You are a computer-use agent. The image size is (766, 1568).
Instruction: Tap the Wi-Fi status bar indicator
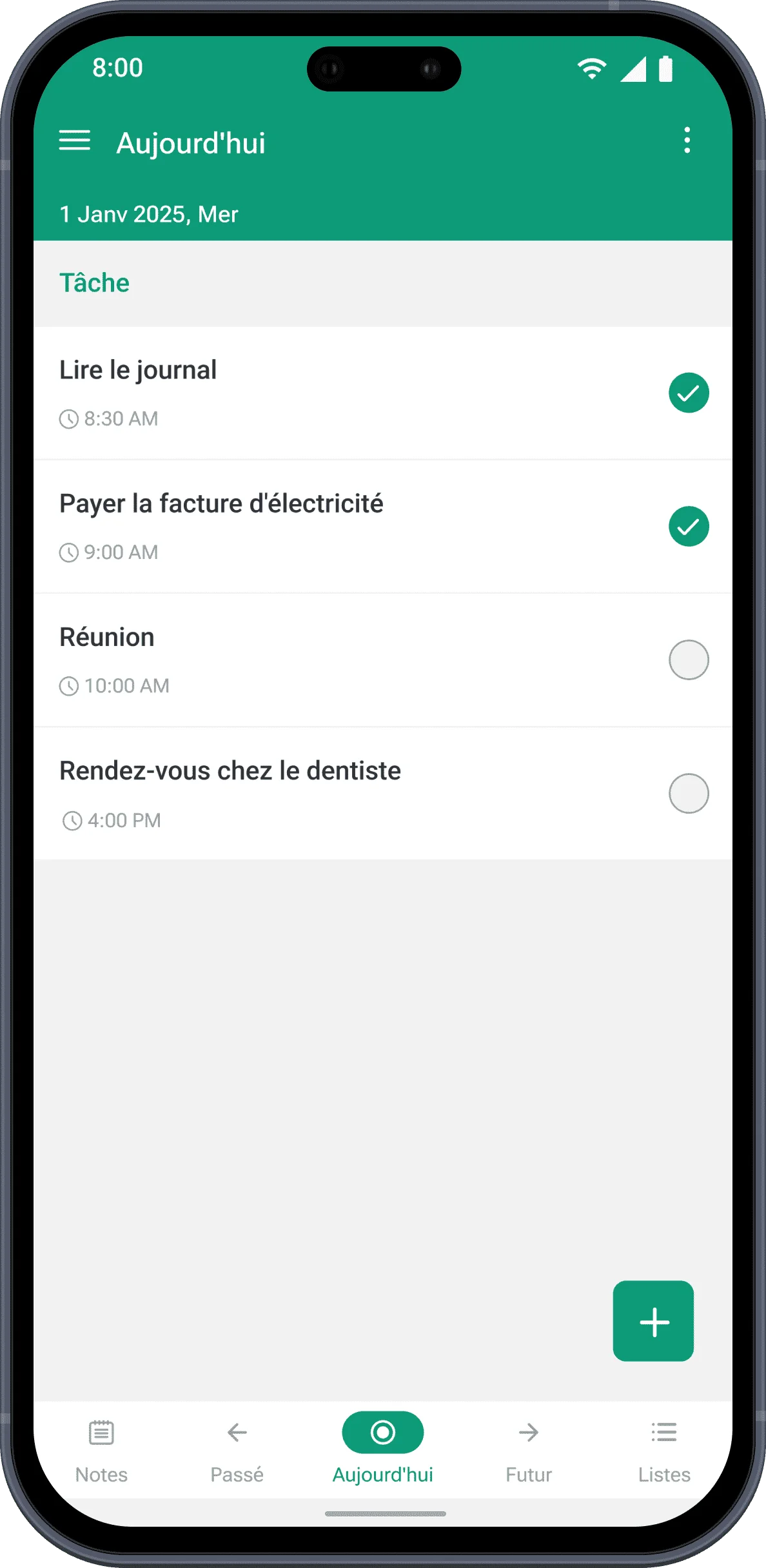coord(591,66)
